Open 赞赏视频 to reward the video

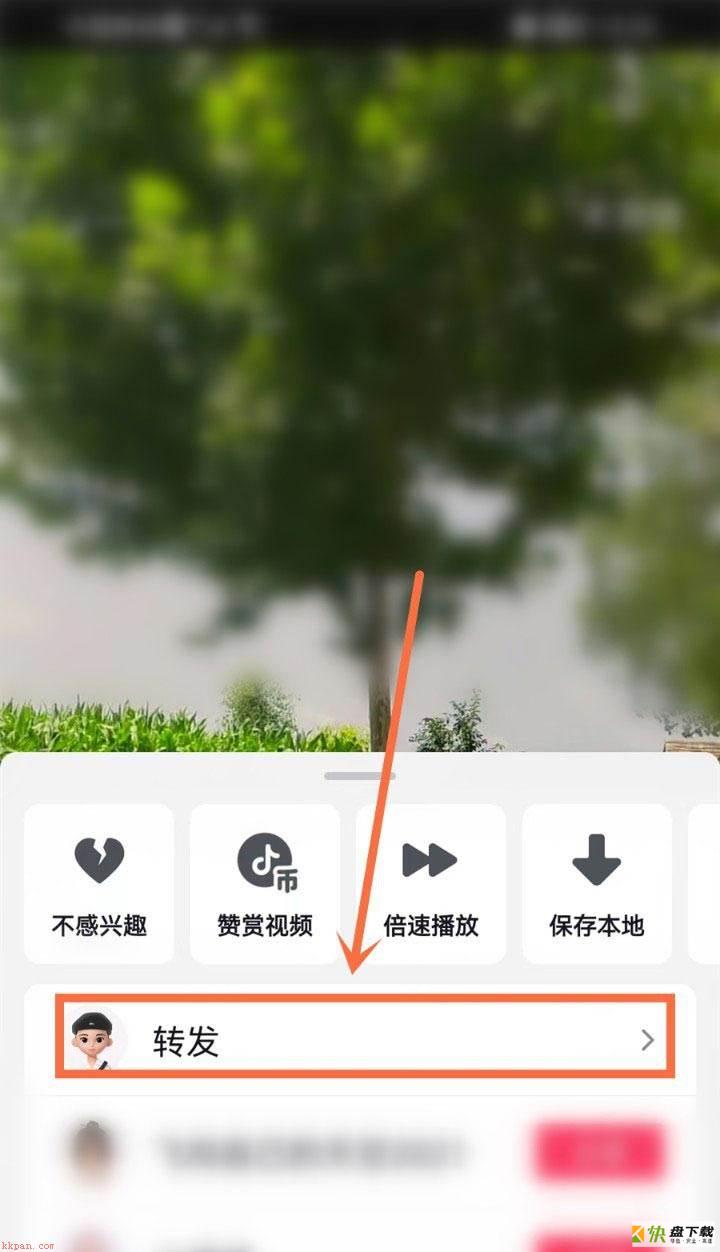pyautogui.click(x=265, y=883)
